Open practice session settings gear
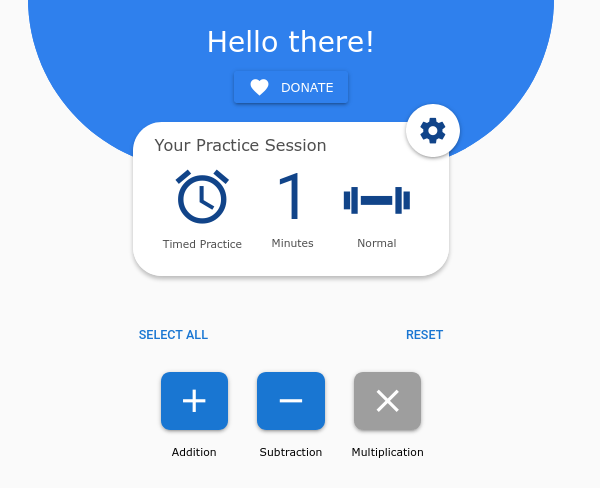Viewport: 600px width, 488px height. coord(433,131)
